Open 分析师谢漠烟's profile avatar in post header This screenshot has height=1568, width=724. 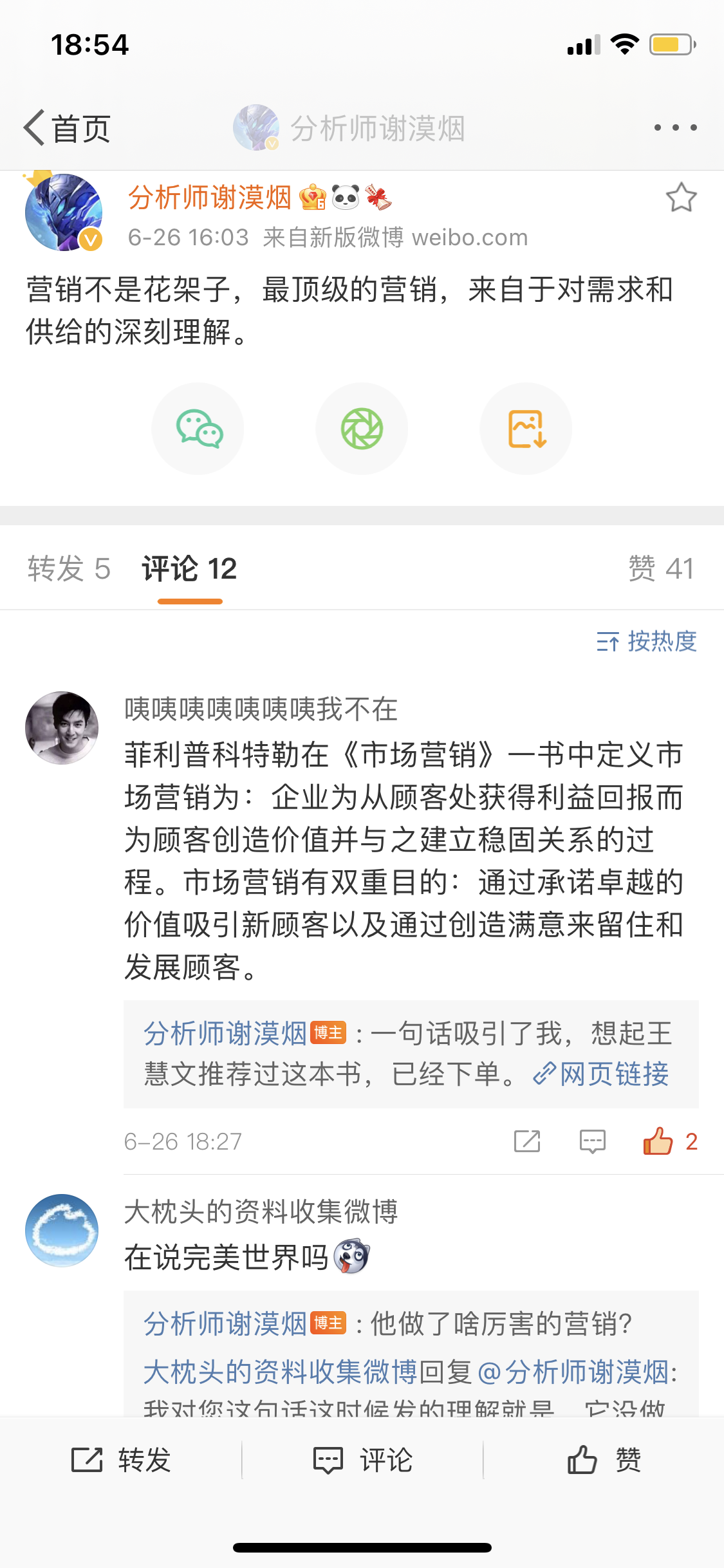[64, 212]
